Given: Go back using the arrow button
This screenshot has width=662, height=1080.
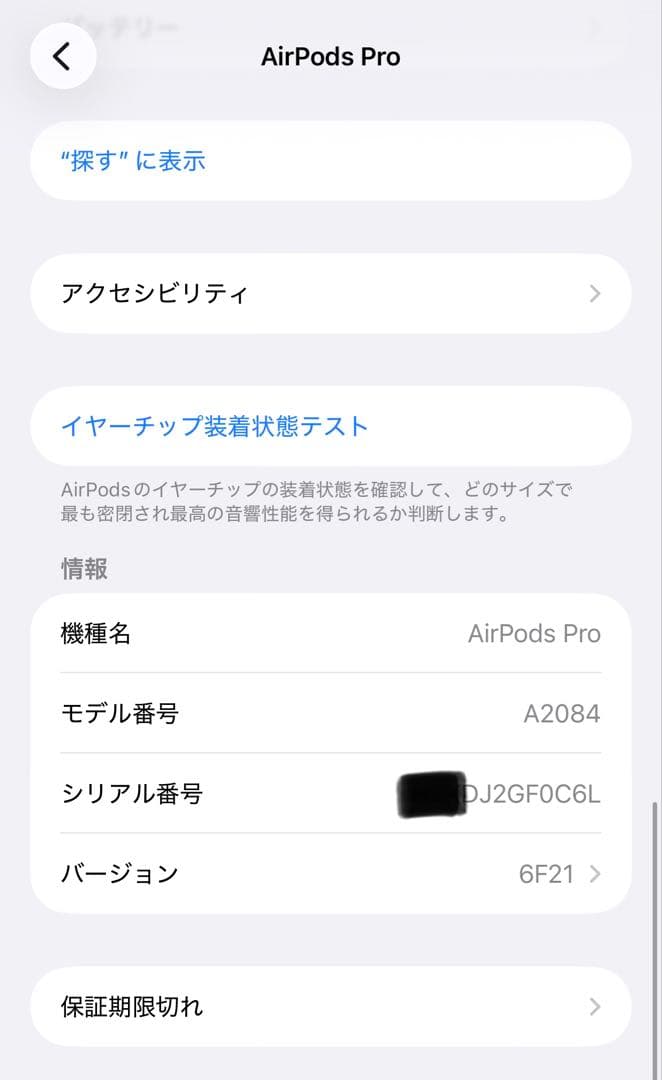Looking at the screenshot, I should pos(63,56).
